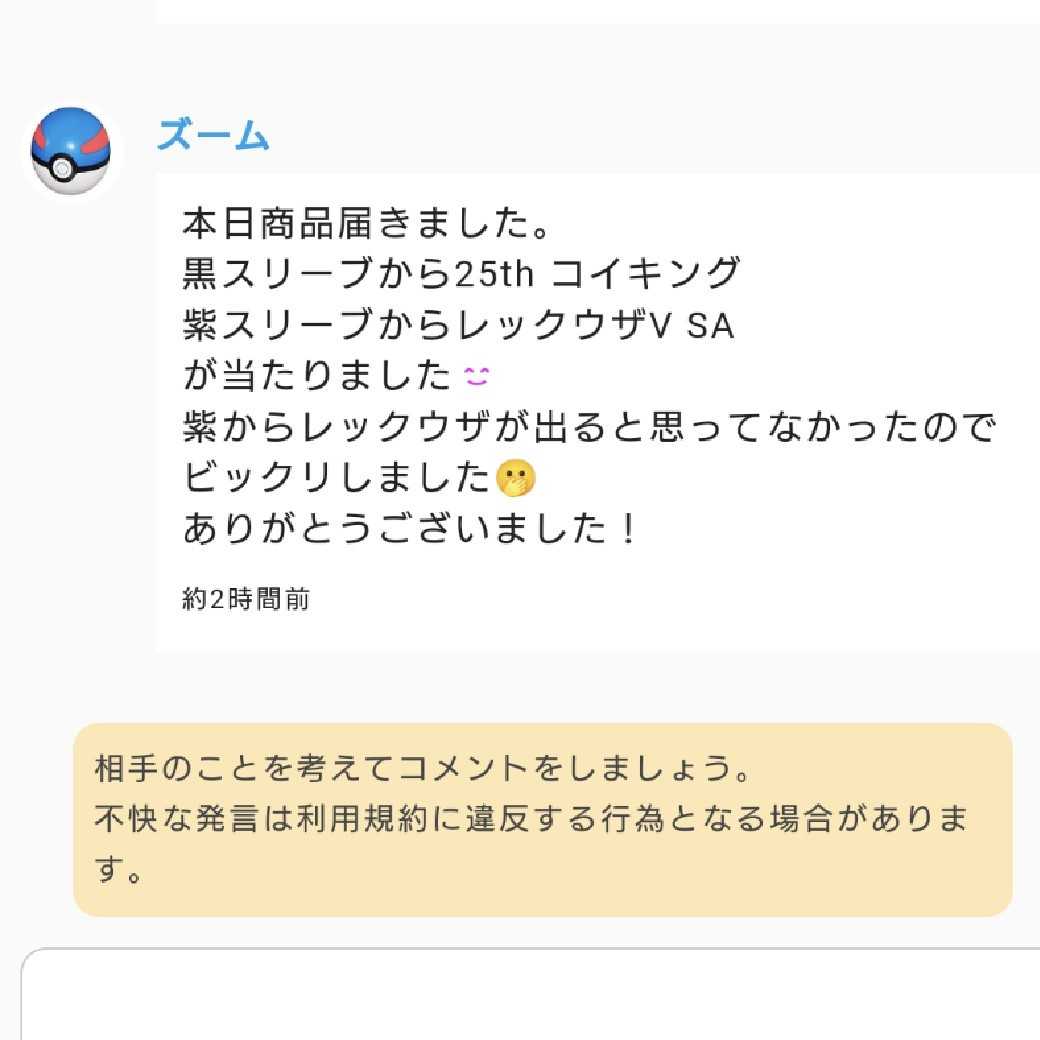This screenshot has width=1040, height=1040.
Task: Open ズーム's profile from the username
Action: pos(213,136)
